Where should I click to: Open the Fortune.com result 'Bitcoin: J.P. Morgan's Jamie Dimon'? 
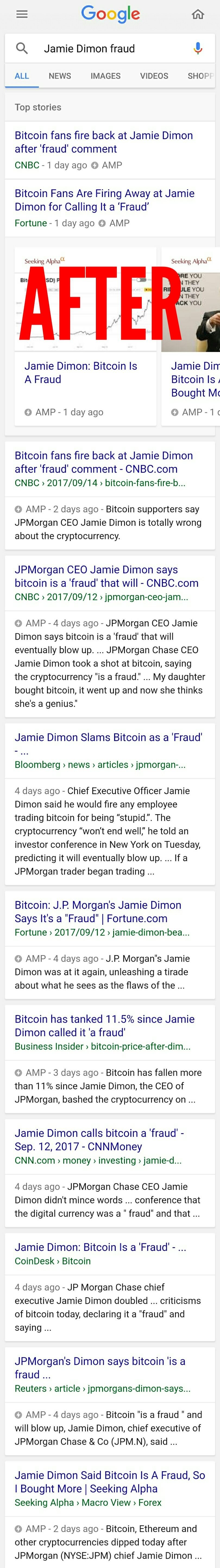click(98, 911)
